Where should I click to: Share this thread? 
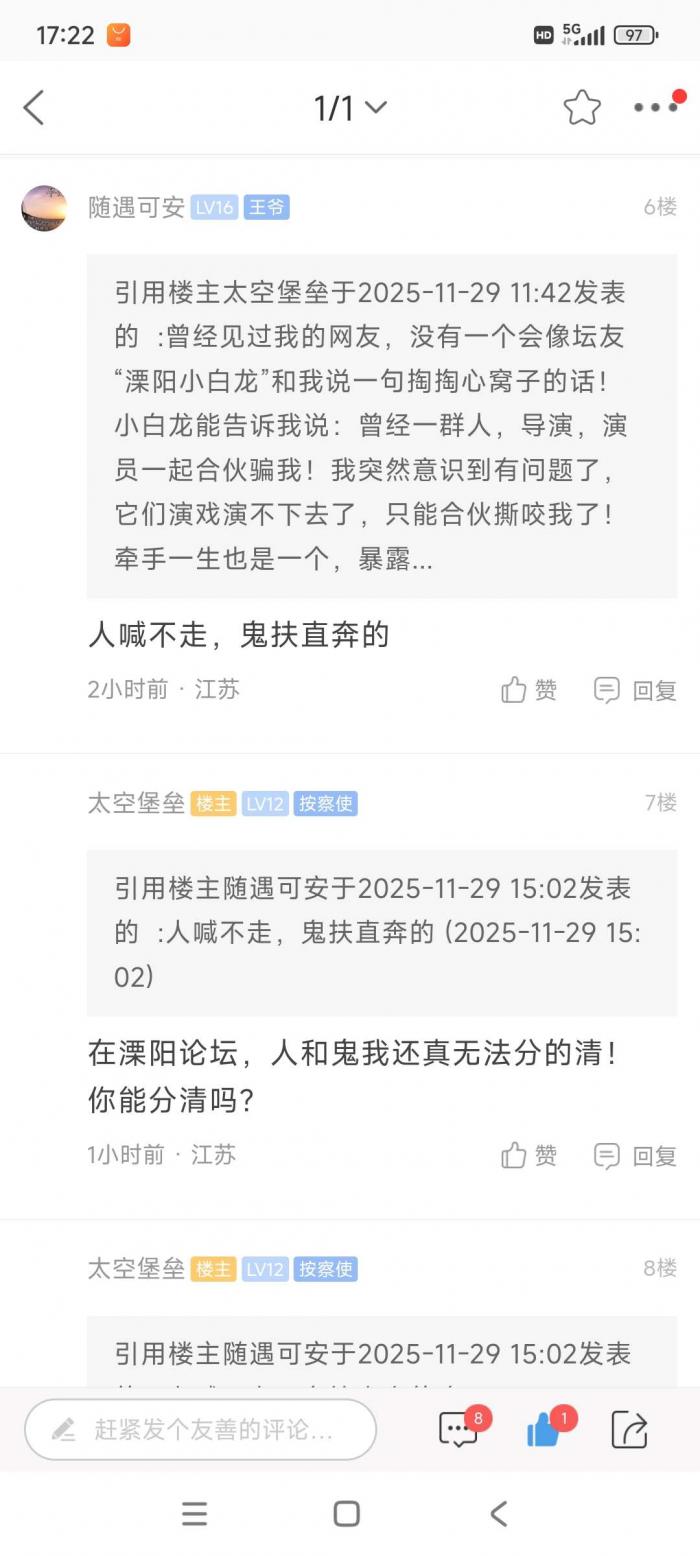pos(630,1429)
